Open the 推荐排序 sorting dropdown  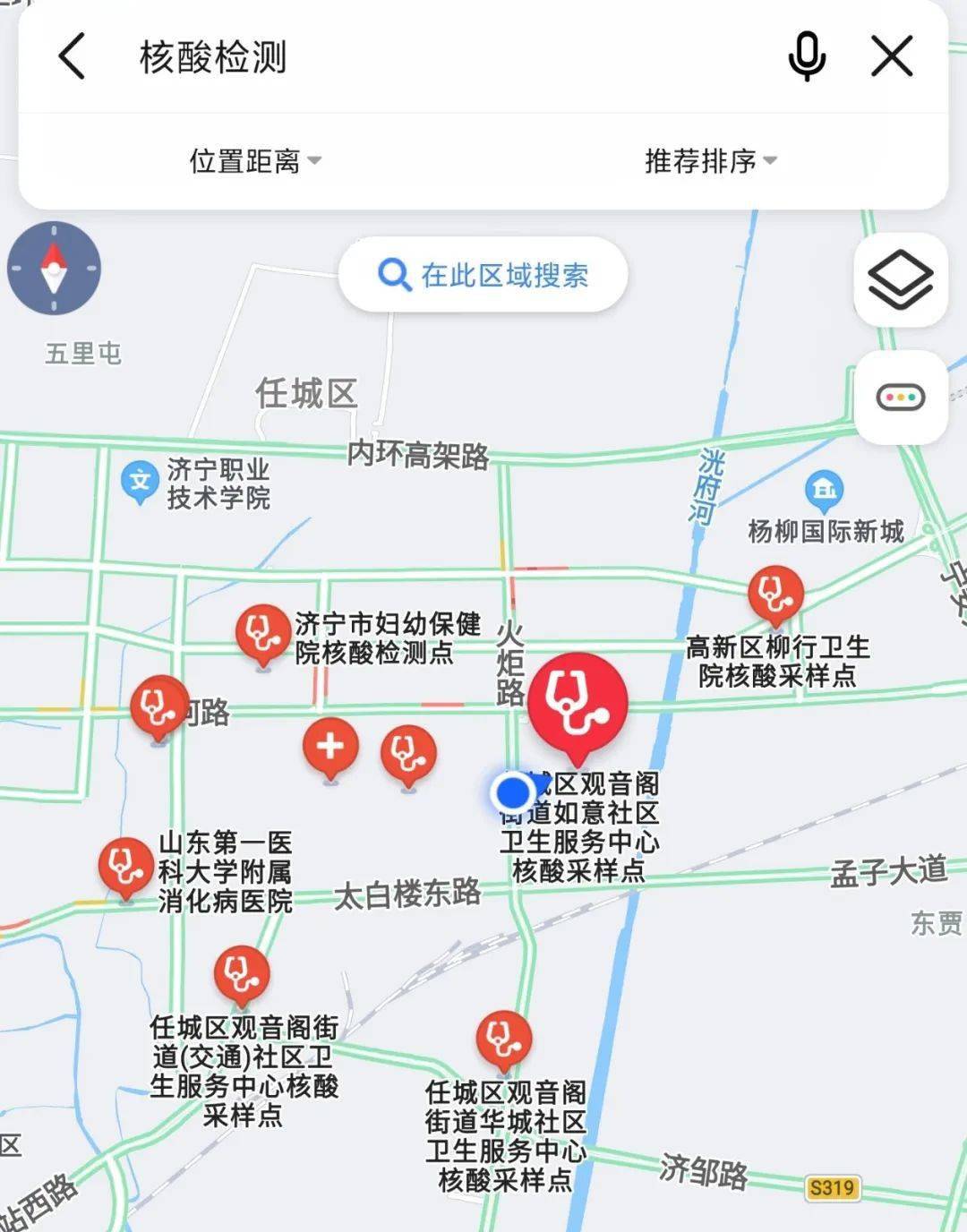(710, 159)
